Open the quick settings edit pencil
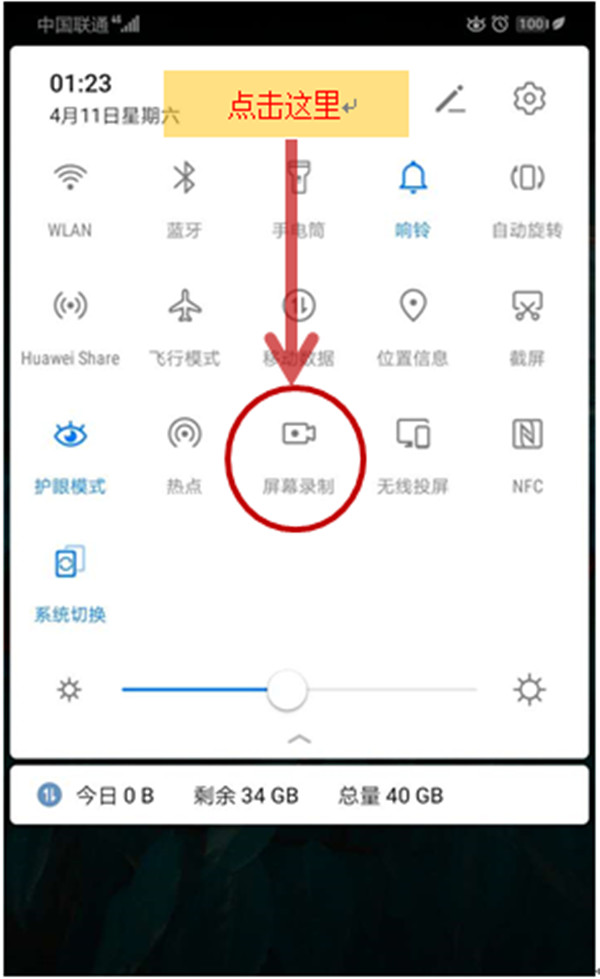This screenshot has width=600, height=979. [451, 99]
